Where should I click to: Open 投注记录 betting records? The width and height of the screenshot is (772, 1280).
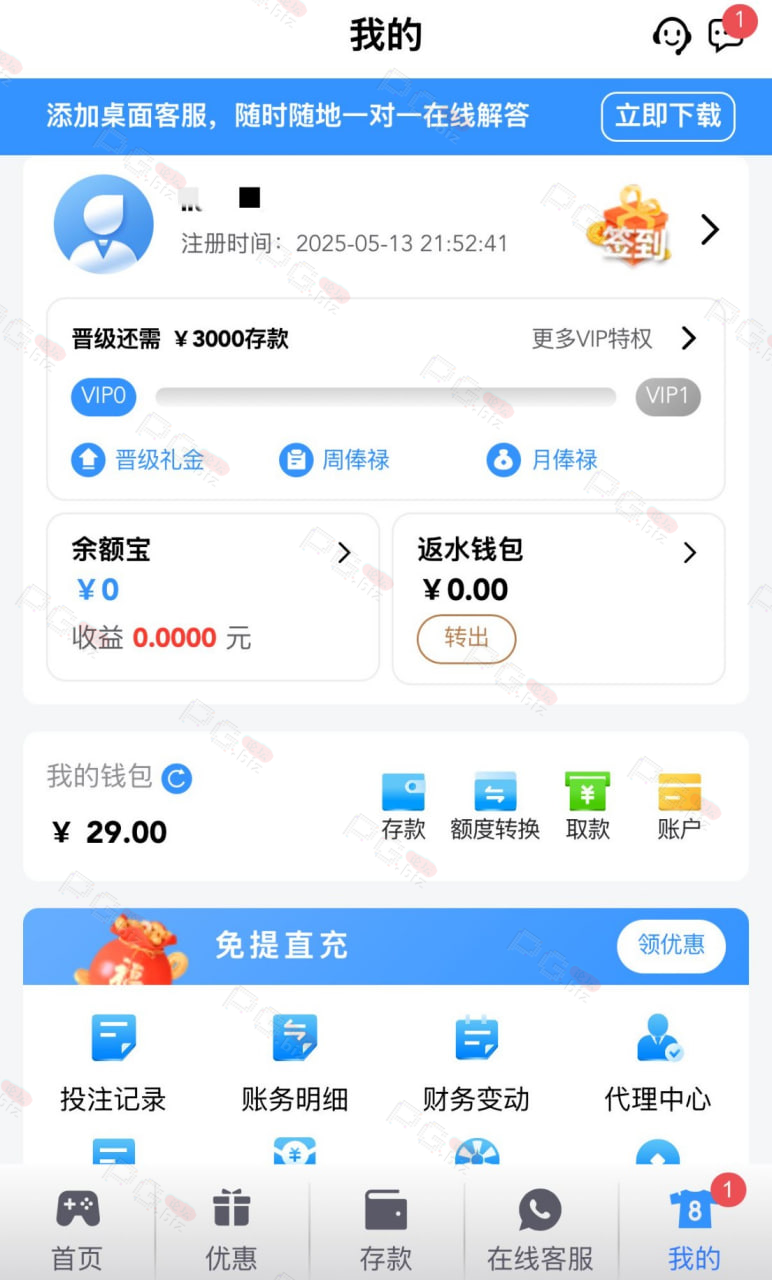pos(113,1064)
